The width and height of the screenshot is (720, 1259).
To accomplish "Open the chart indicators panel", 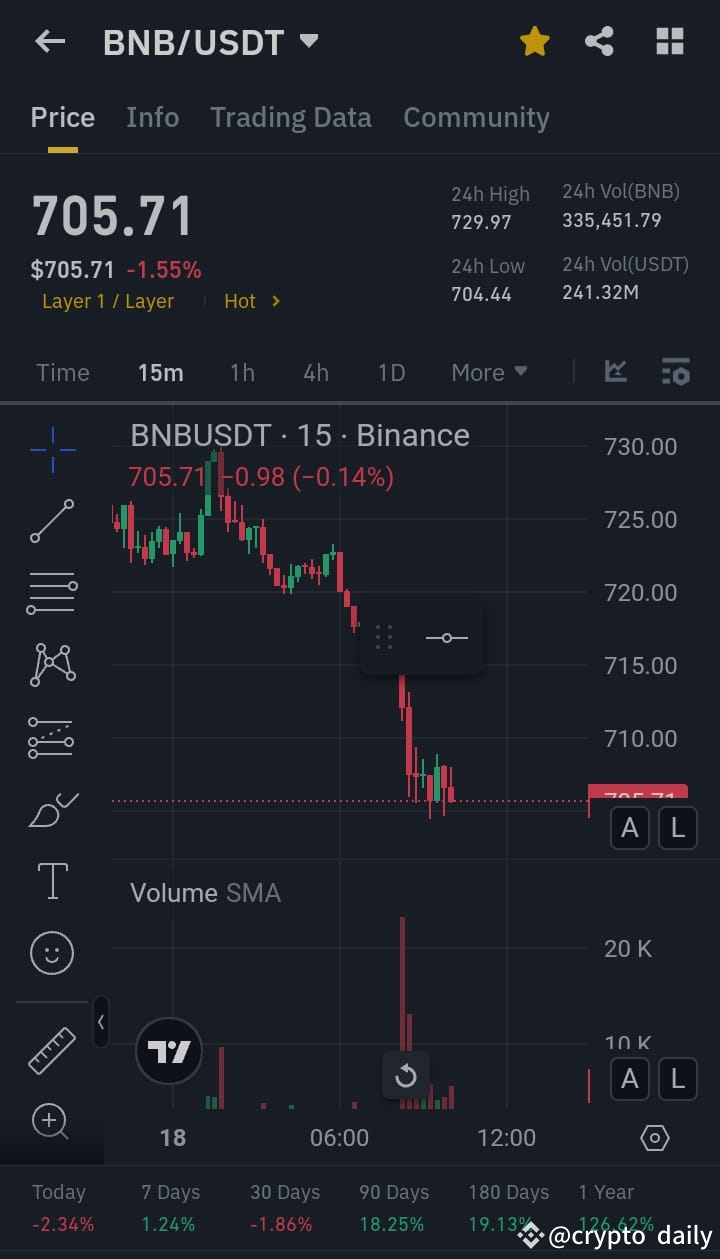I will [x=615, y=371].
